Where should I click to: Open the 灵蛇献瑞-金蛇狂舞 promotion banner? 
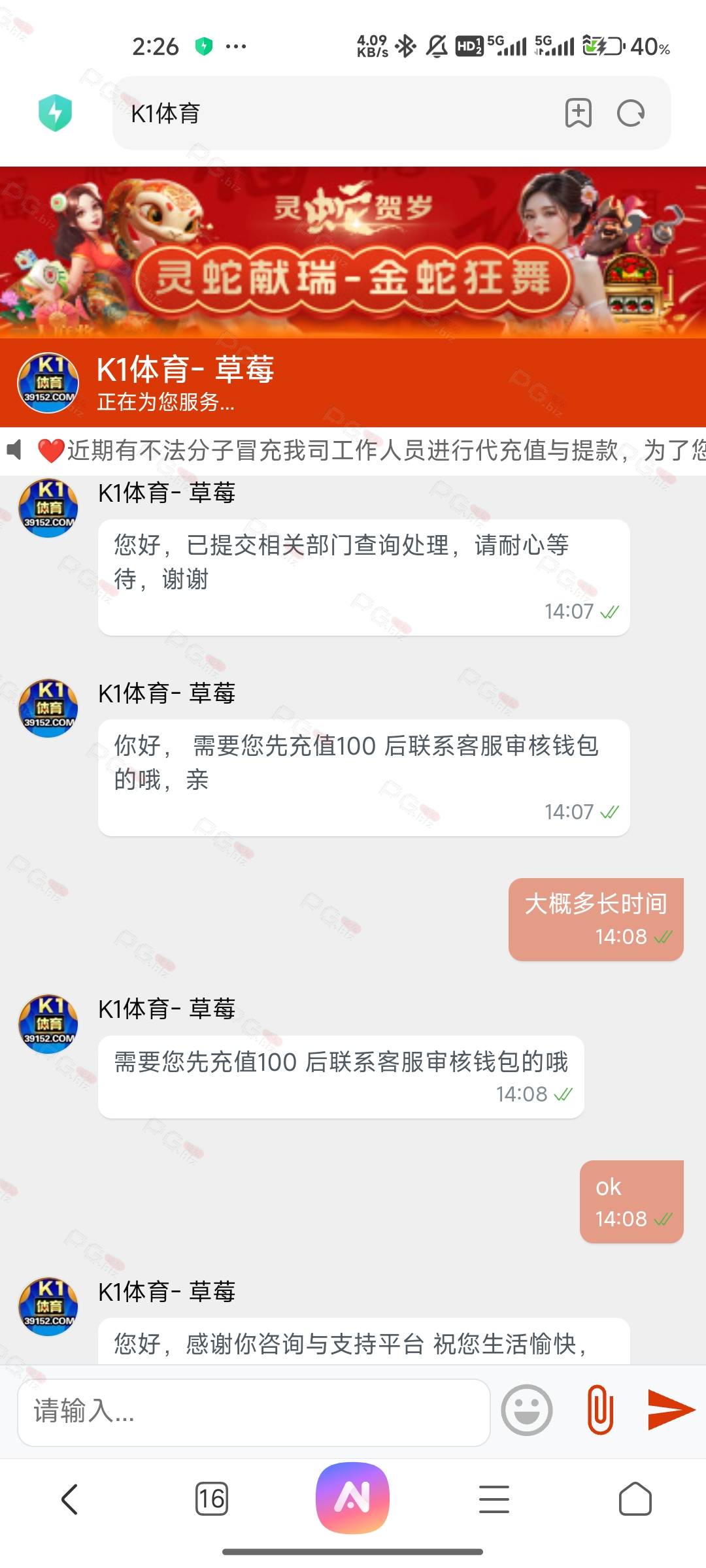coord(353,252)
